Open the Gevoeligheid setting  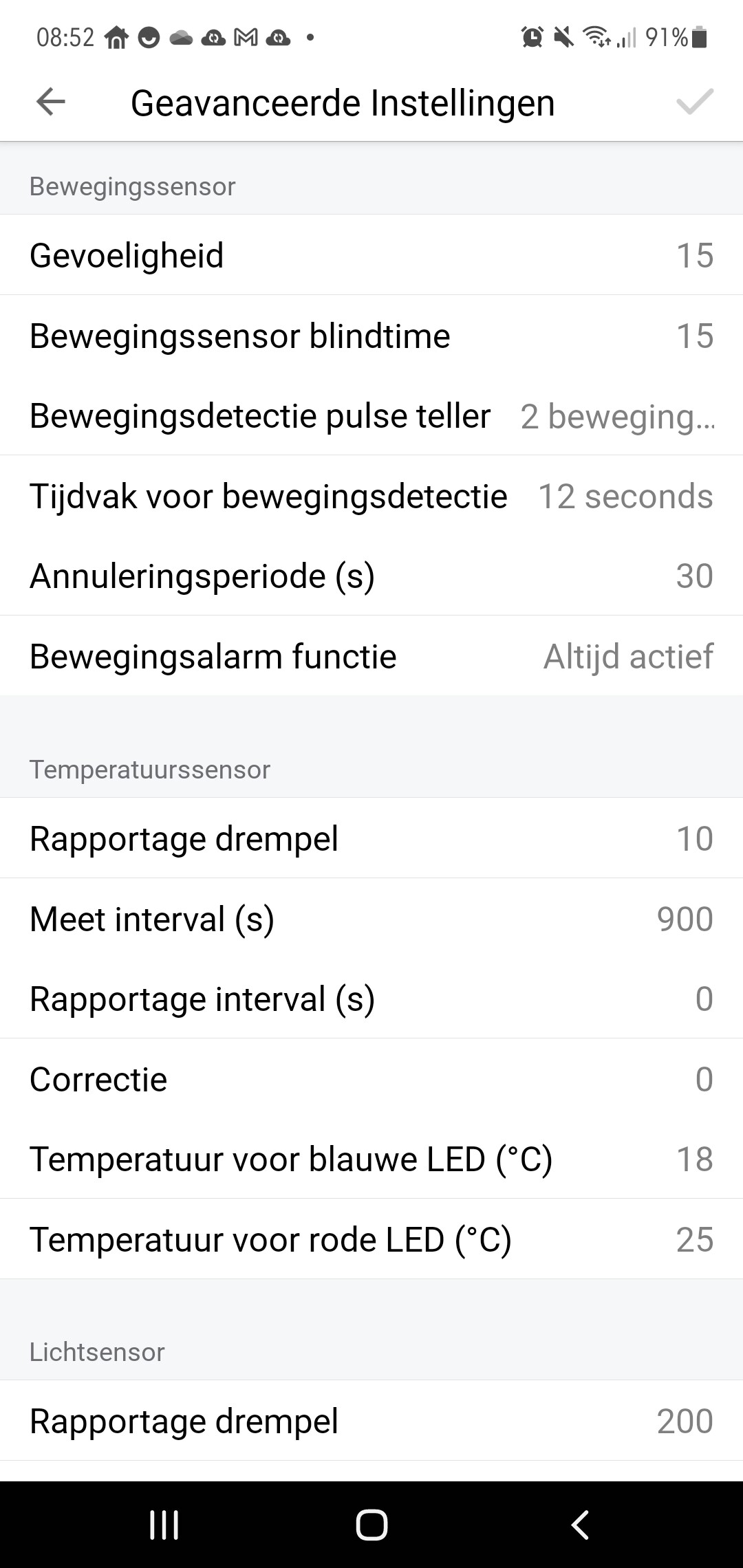pos(371,255)
